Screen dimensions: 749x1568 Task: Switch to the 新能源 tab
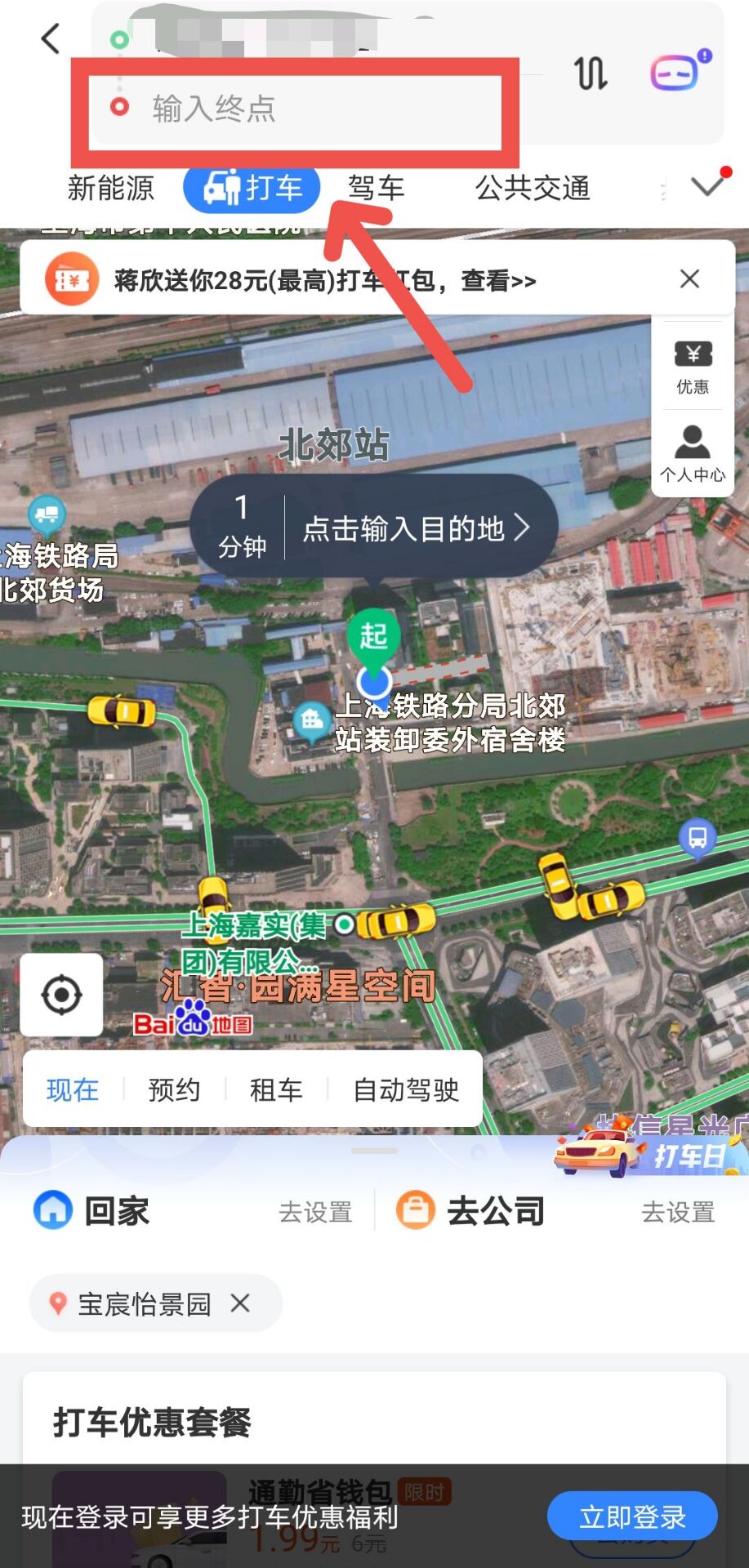pos(110,188)
